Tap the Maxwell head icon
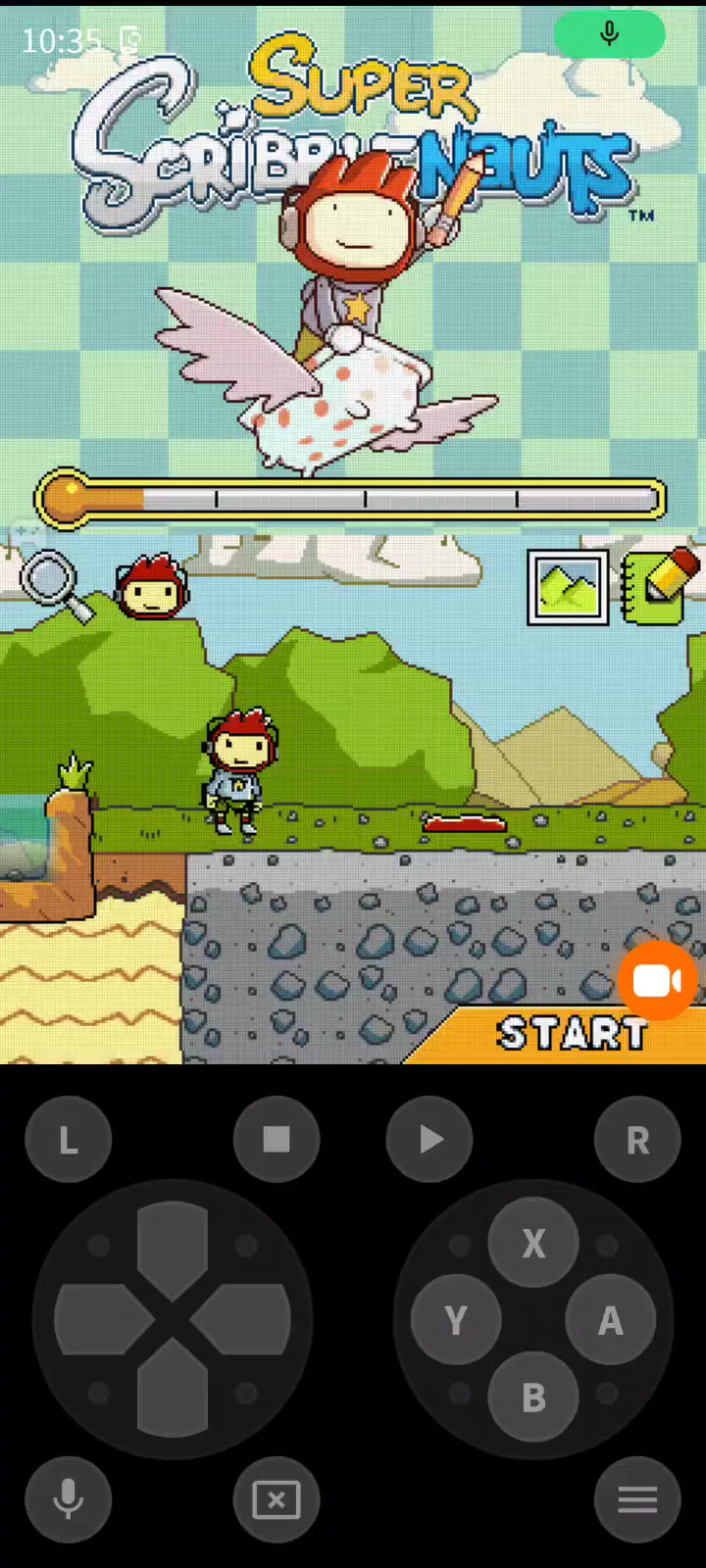Viewport: 706px width, 1568px height. (151, 587)
